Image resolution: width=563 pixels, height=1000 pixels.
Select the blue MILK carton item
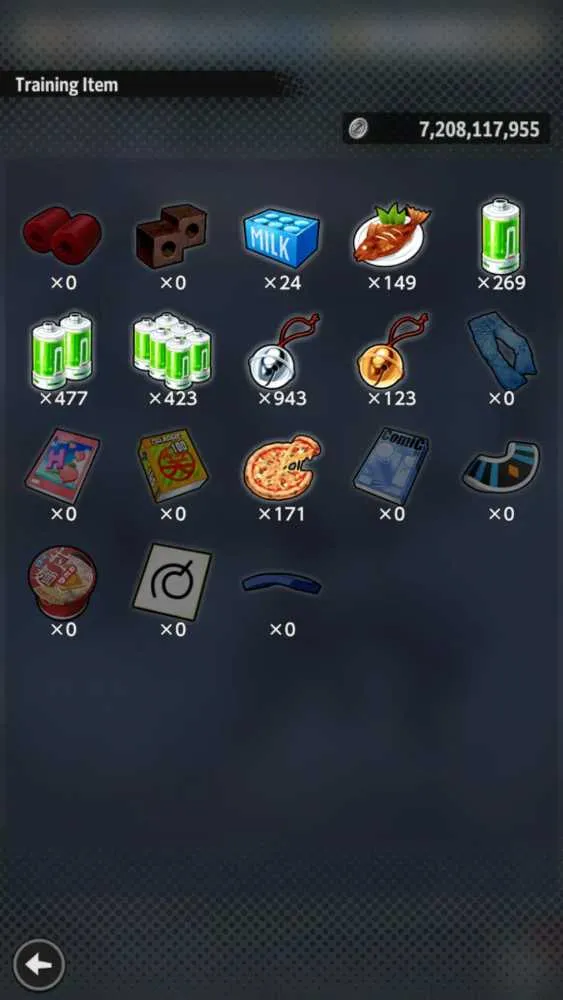pyautogui.click(x=281, y=237)
